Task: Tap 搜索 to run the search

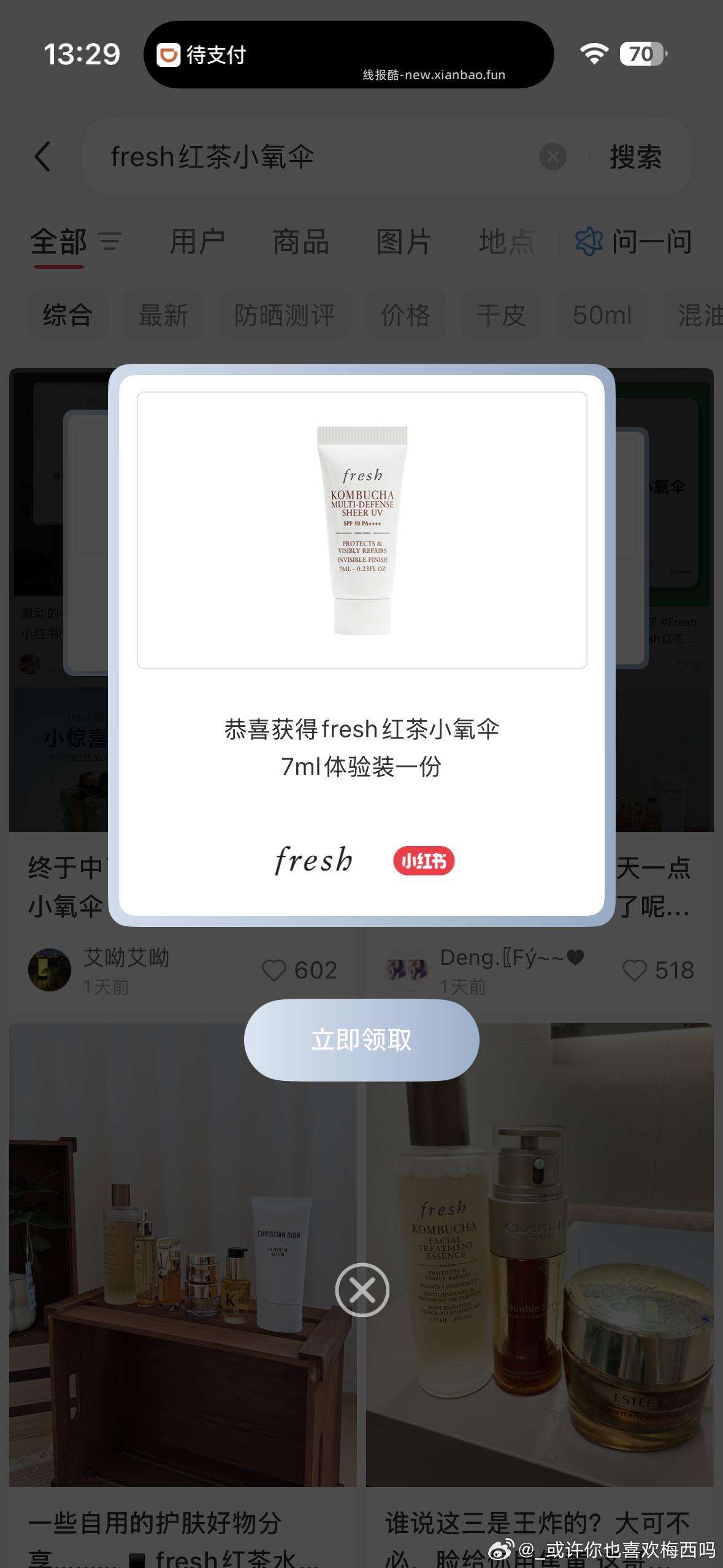Action: (635, 158)
